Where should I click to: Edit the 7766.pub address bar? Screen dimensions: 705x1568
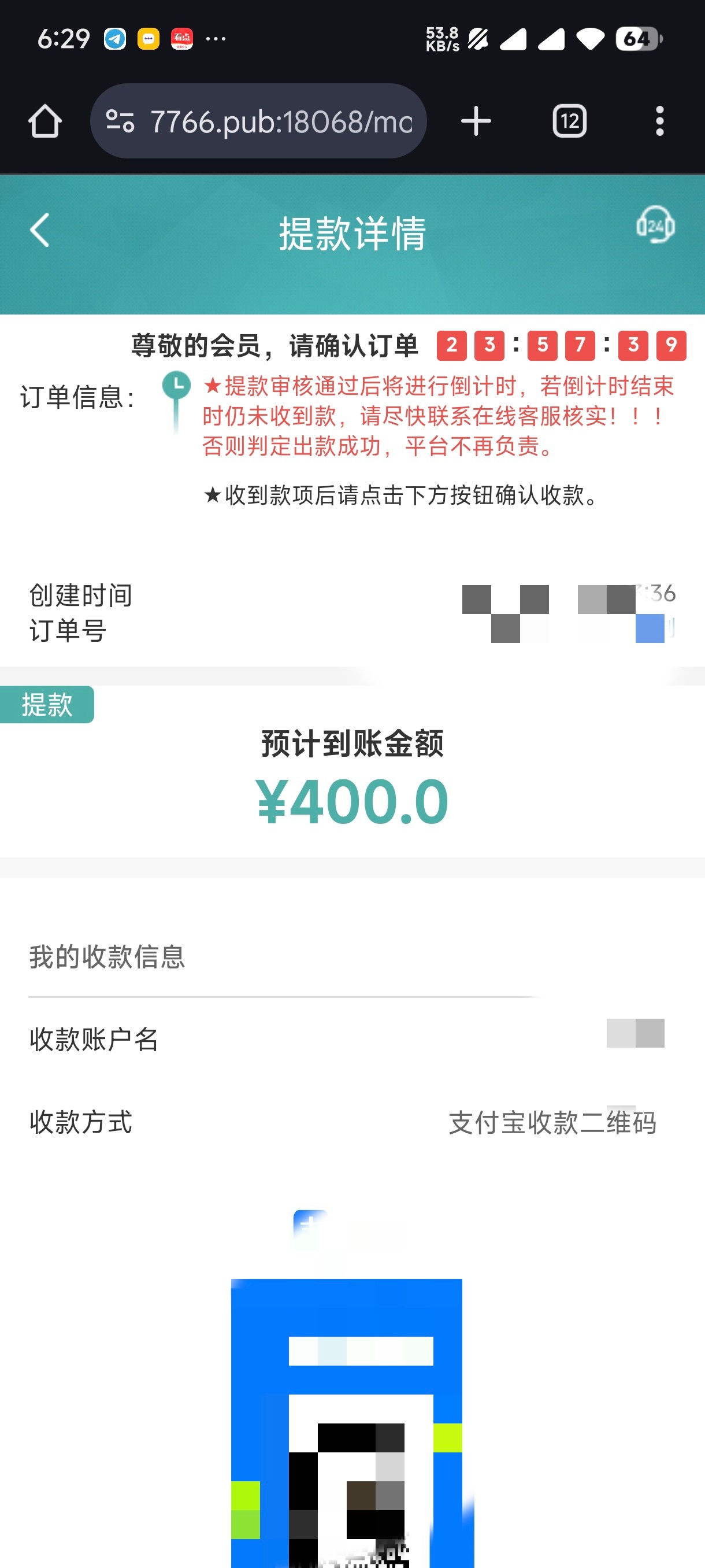(x=281, y=121)
